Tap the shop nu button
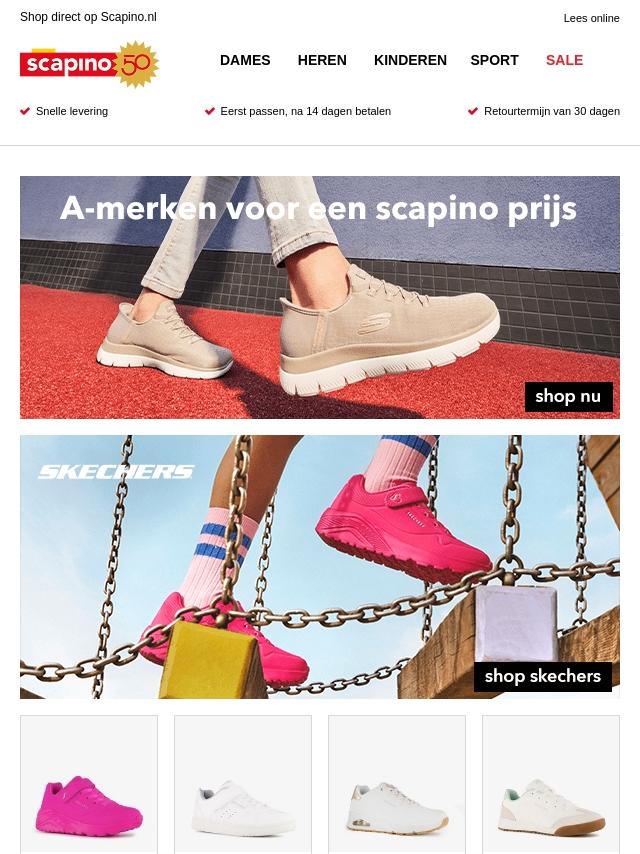 568,397
